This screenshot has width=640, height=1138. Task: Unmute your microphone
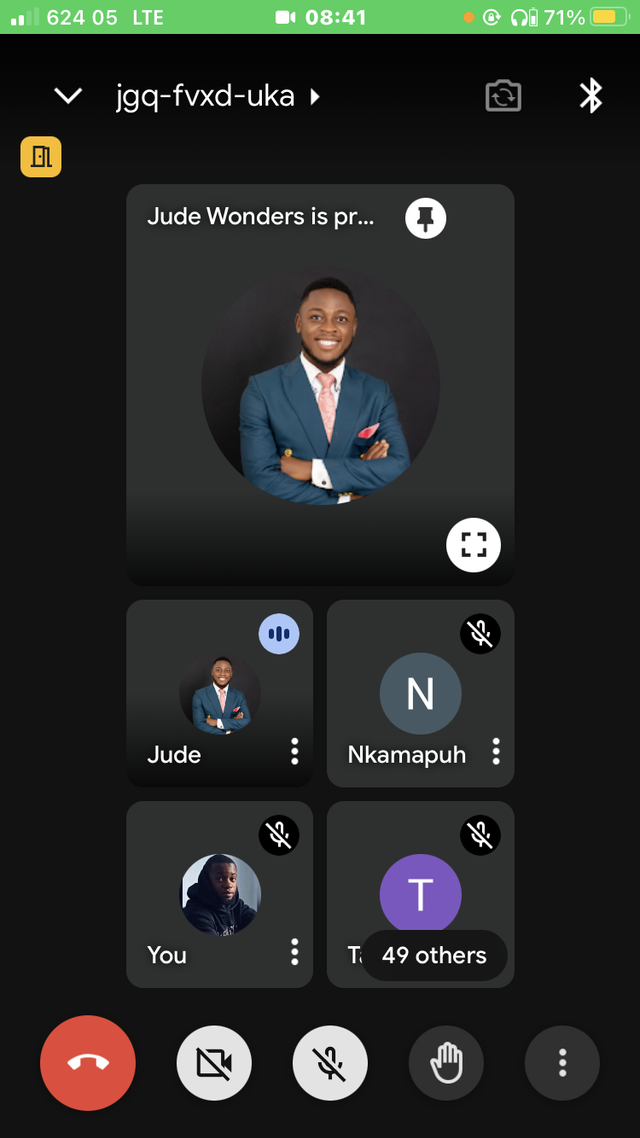click(x=330, y=1063)
